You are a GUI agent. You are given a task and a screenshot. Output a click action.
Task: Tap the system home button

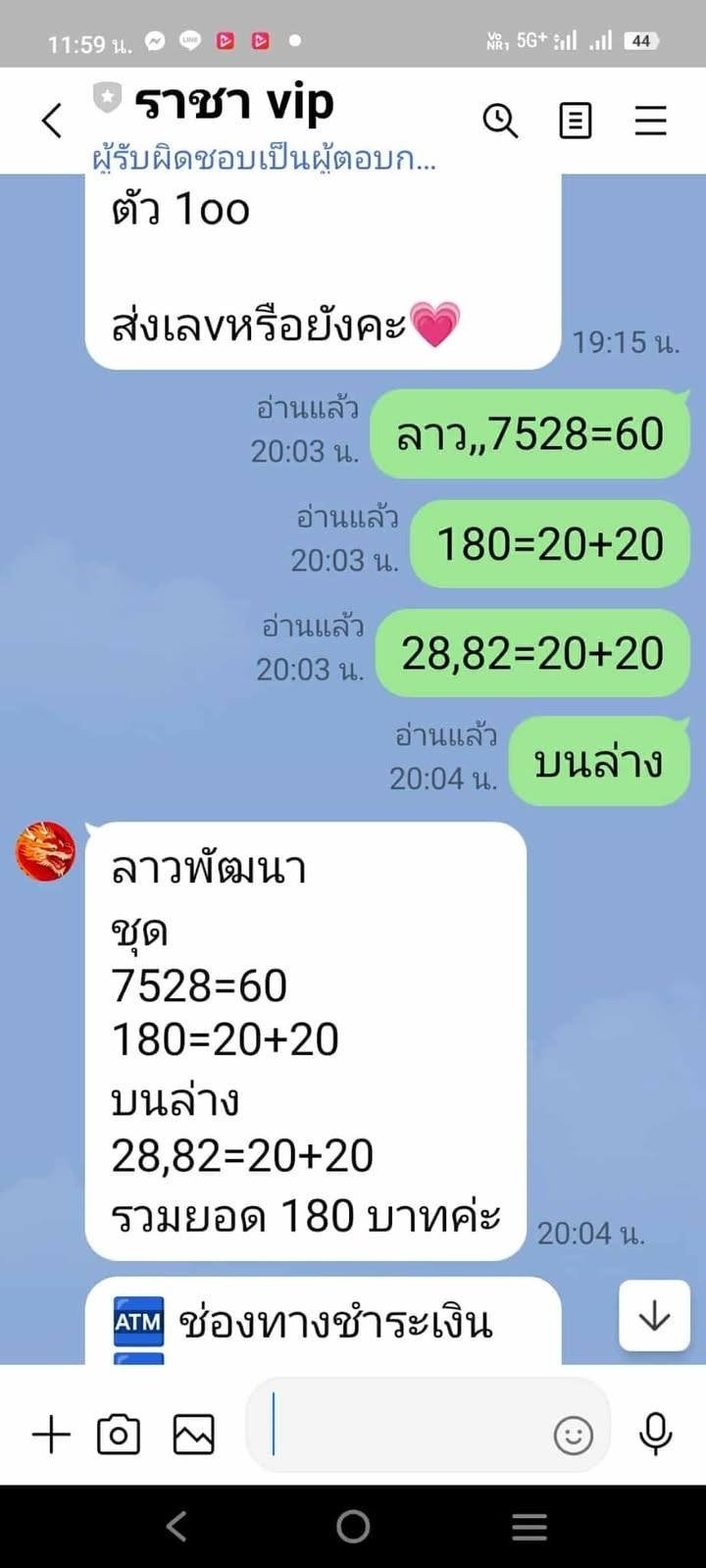(353, 1526)
